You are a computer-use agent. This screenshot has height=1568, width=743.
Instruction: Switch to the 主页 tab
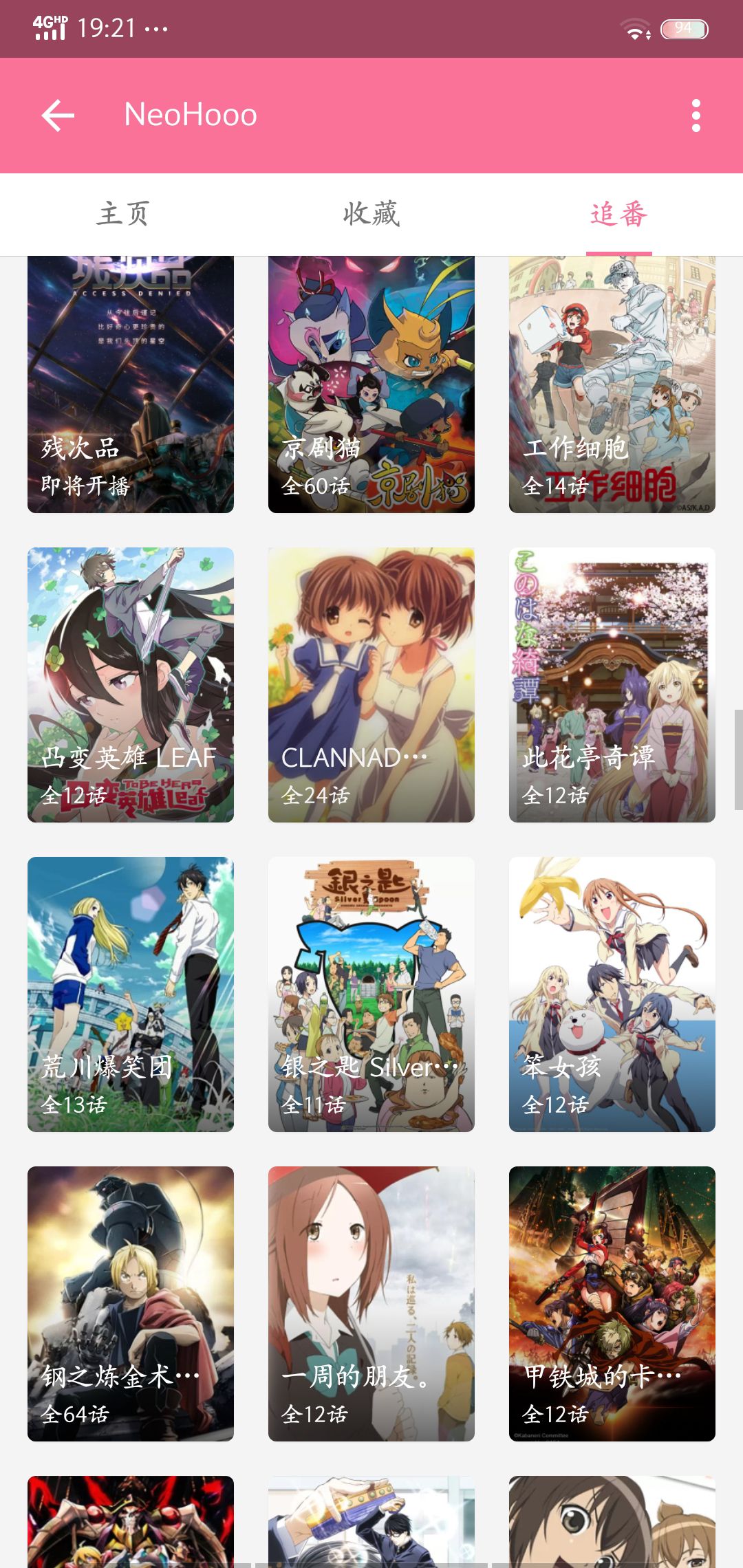[124, 214]
